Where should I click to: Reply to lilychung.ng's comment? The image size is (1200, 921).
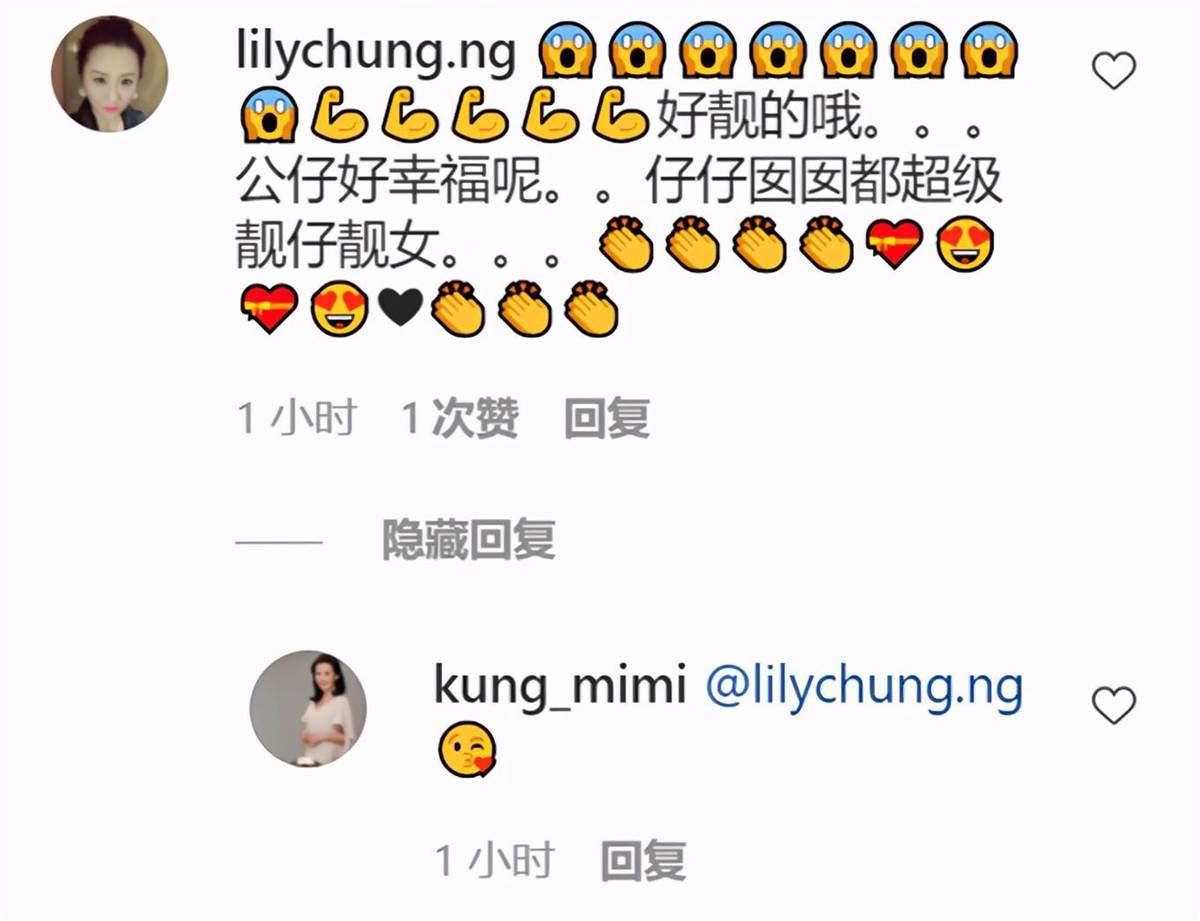(606, 418)
